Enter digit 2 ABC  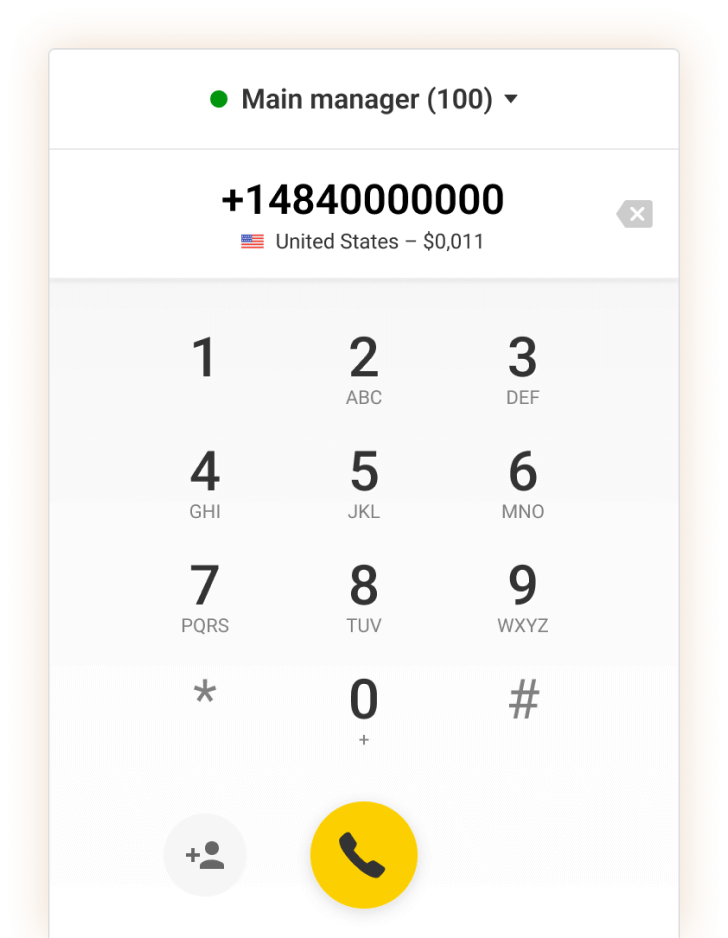tap(364, 369)
